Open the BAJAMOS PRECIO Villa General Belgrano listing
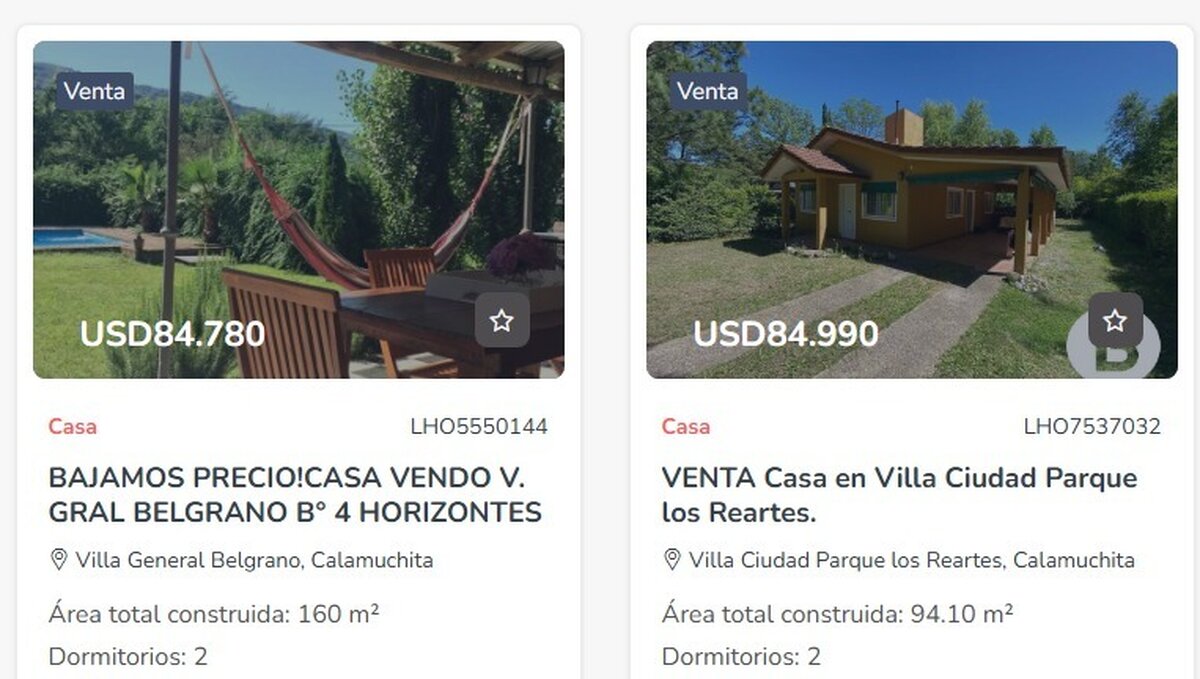 (x=295, y=495)
